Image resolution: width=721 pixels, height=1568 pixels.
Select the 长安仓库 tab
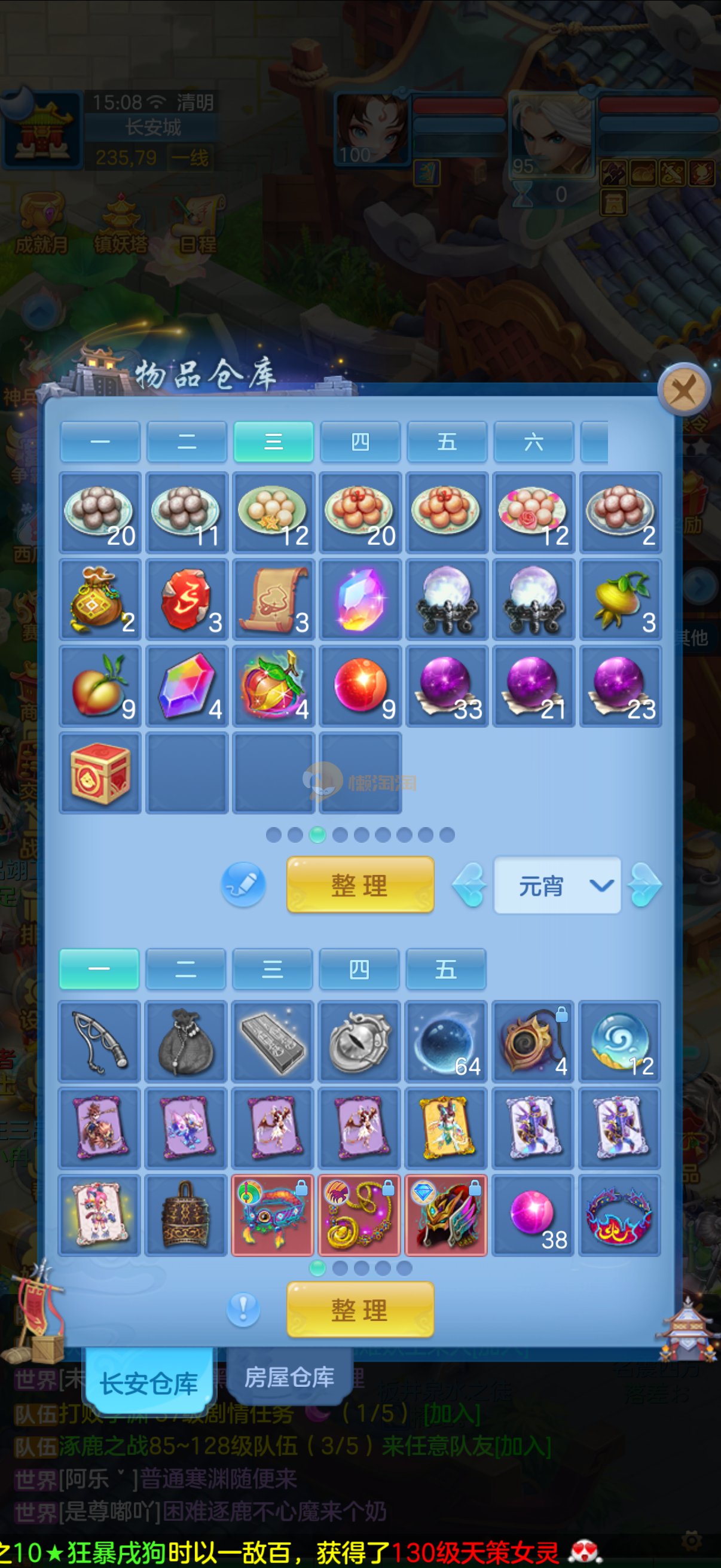coord(149,1383)
